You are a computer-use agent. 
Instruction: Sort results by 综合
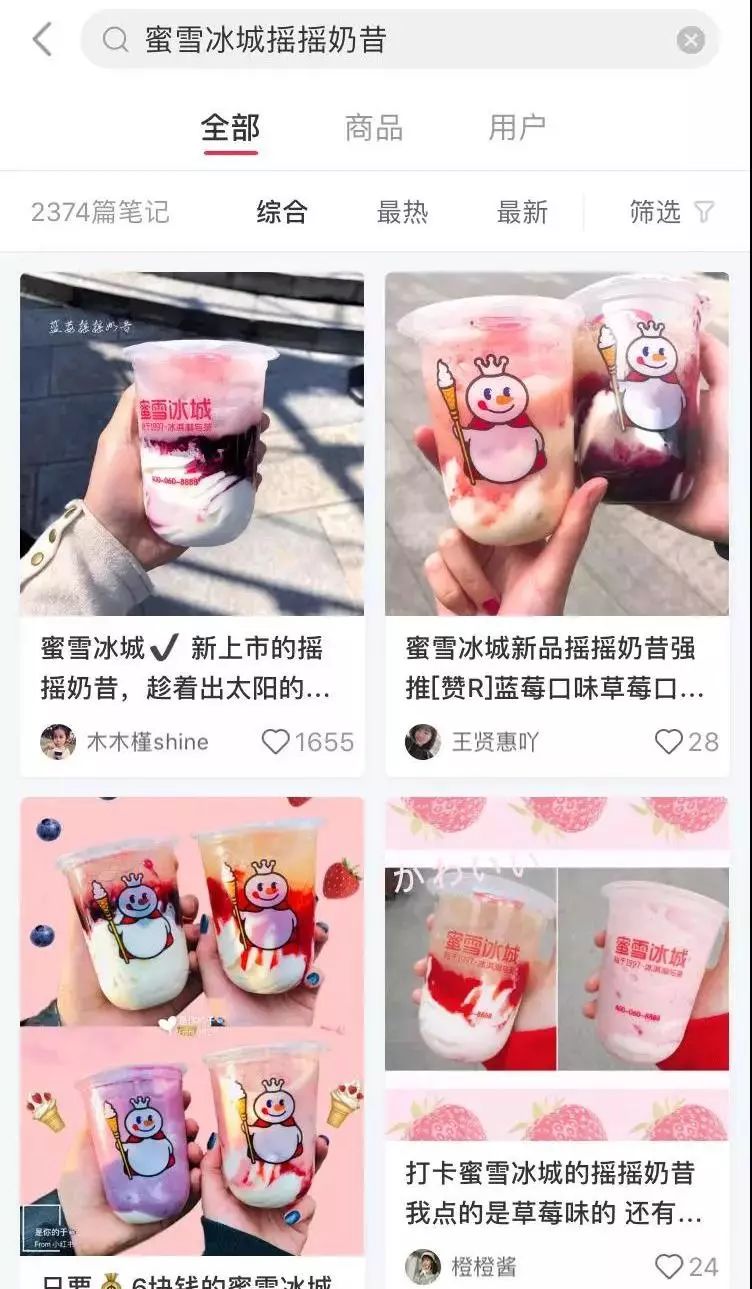coord(281,212)
